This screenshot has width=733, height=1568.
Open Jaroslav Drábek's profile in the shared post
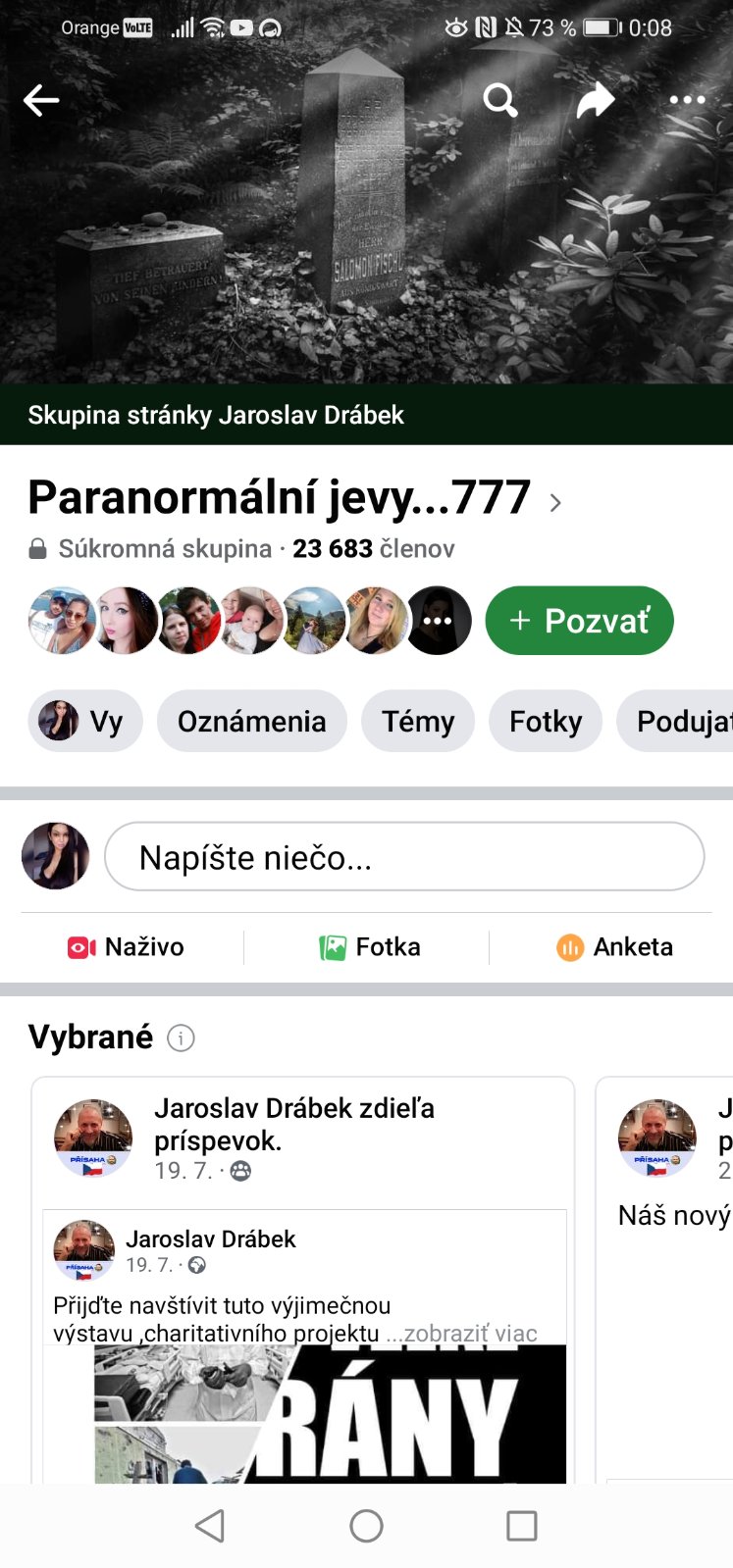click(x=210, y=1239)
